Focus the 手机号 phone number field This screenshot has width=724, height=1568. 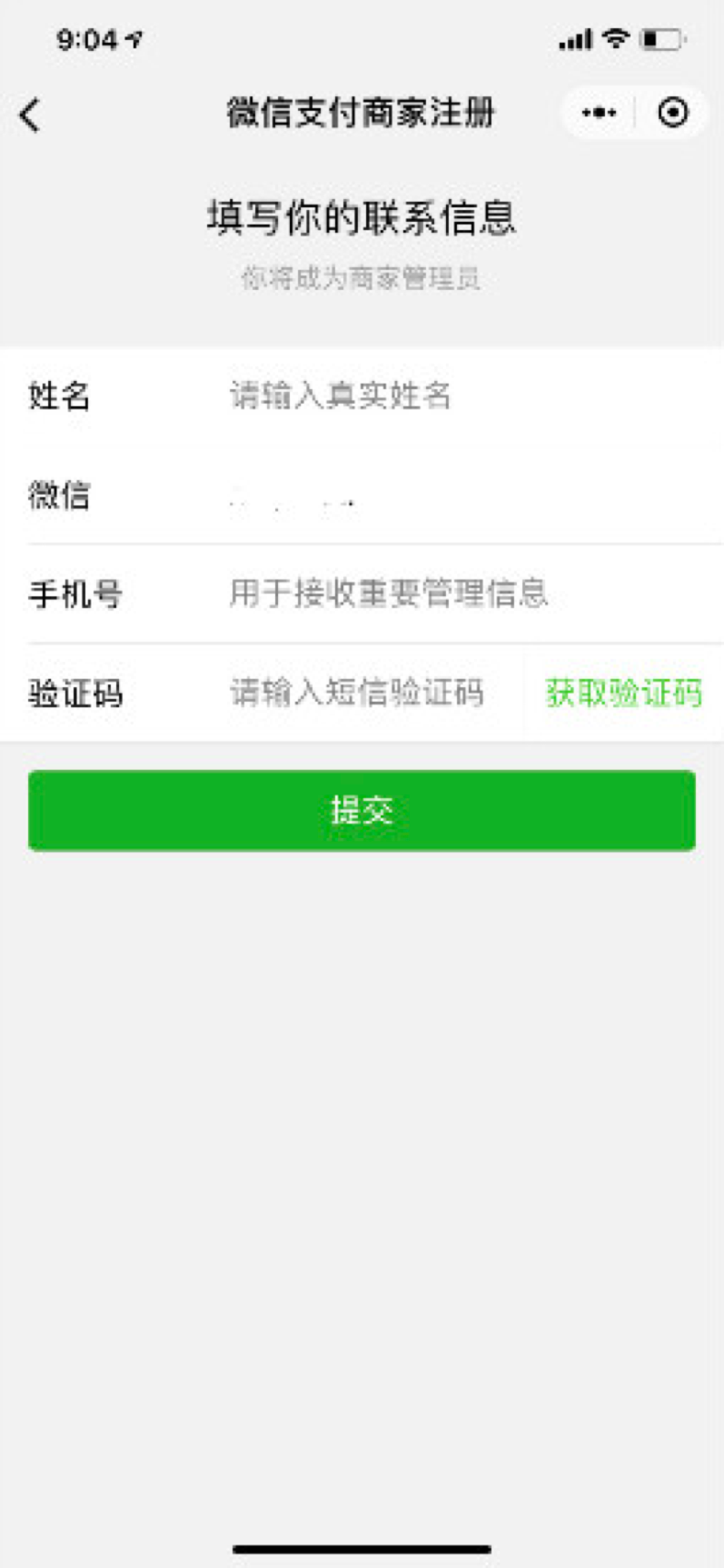click(454, 594)
